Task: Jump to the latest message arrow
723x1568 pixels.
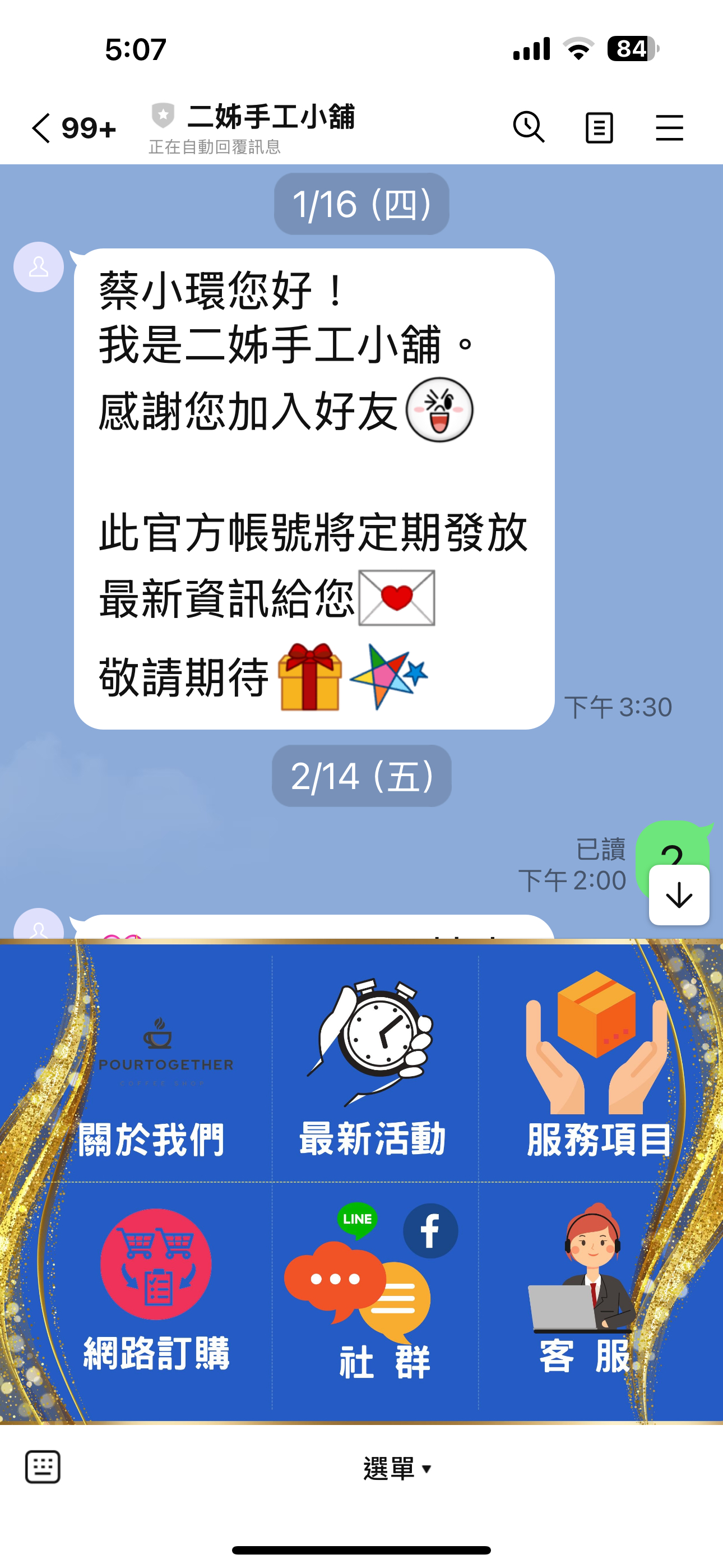Action: click(x=679, y=895)
